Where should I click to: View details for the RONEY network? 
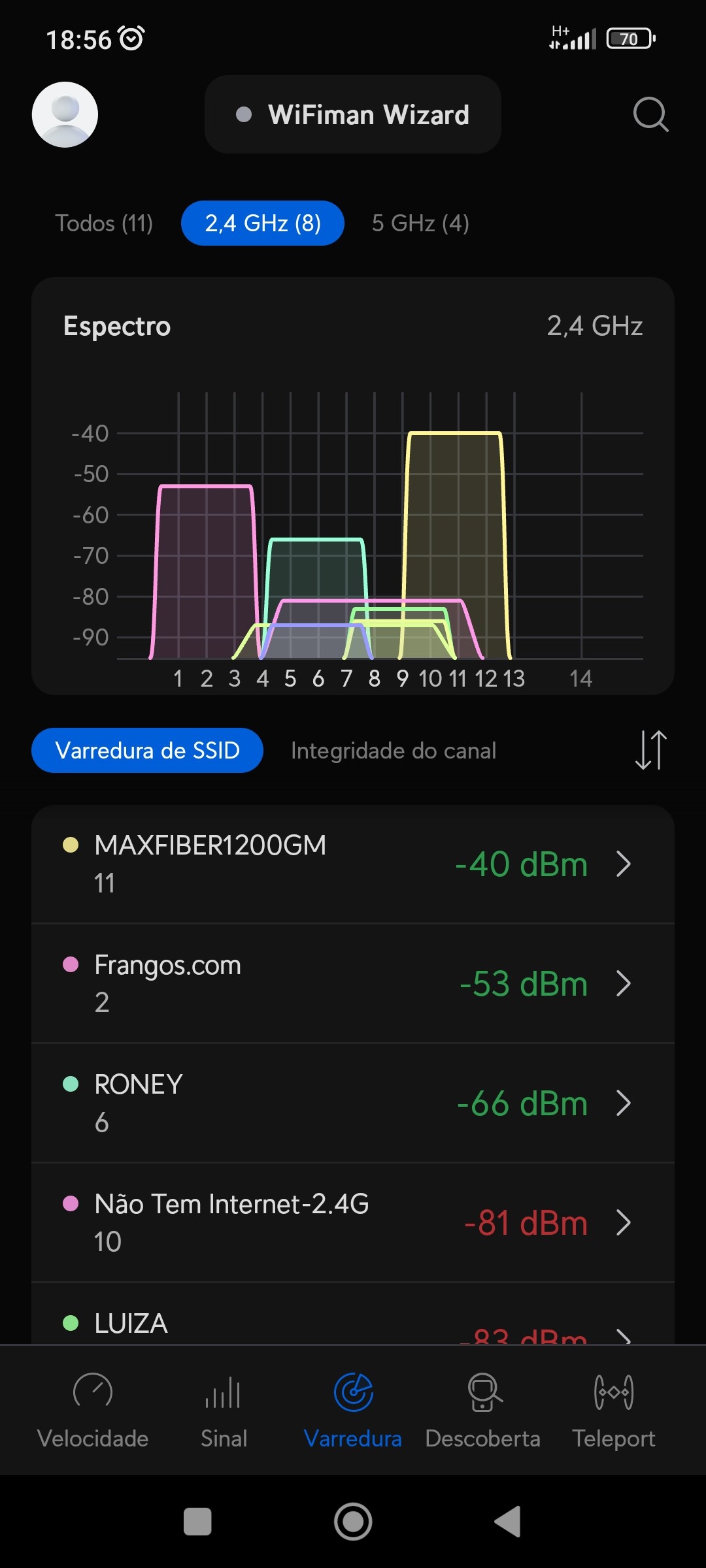[x=353, y=1103]
